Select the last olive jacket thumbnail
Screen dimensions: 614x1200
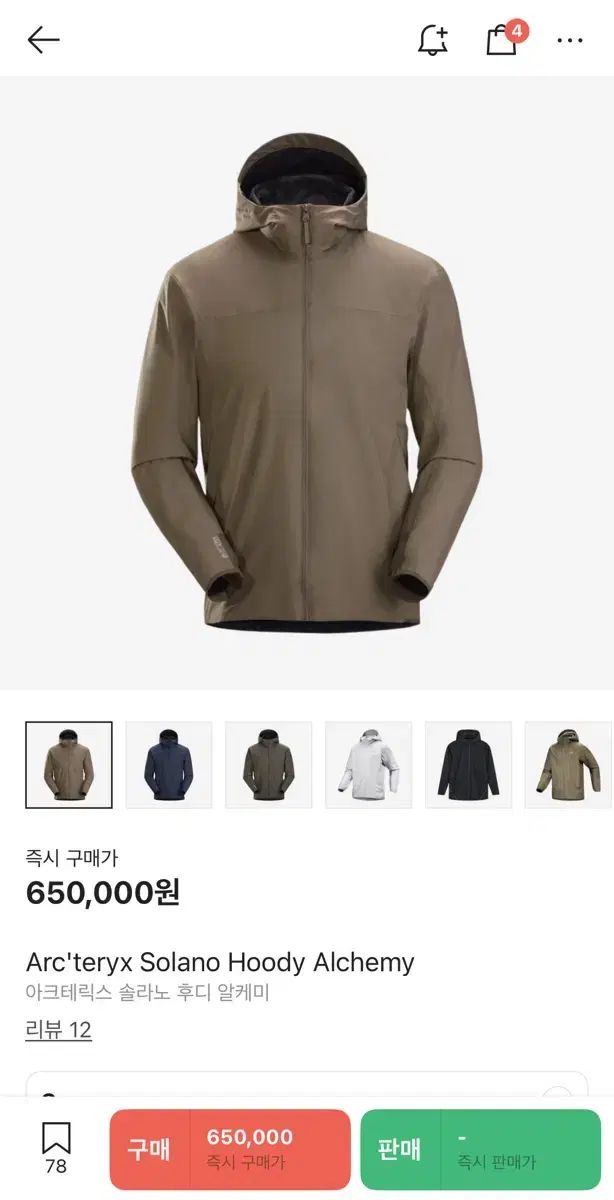(x=568, y=765)
